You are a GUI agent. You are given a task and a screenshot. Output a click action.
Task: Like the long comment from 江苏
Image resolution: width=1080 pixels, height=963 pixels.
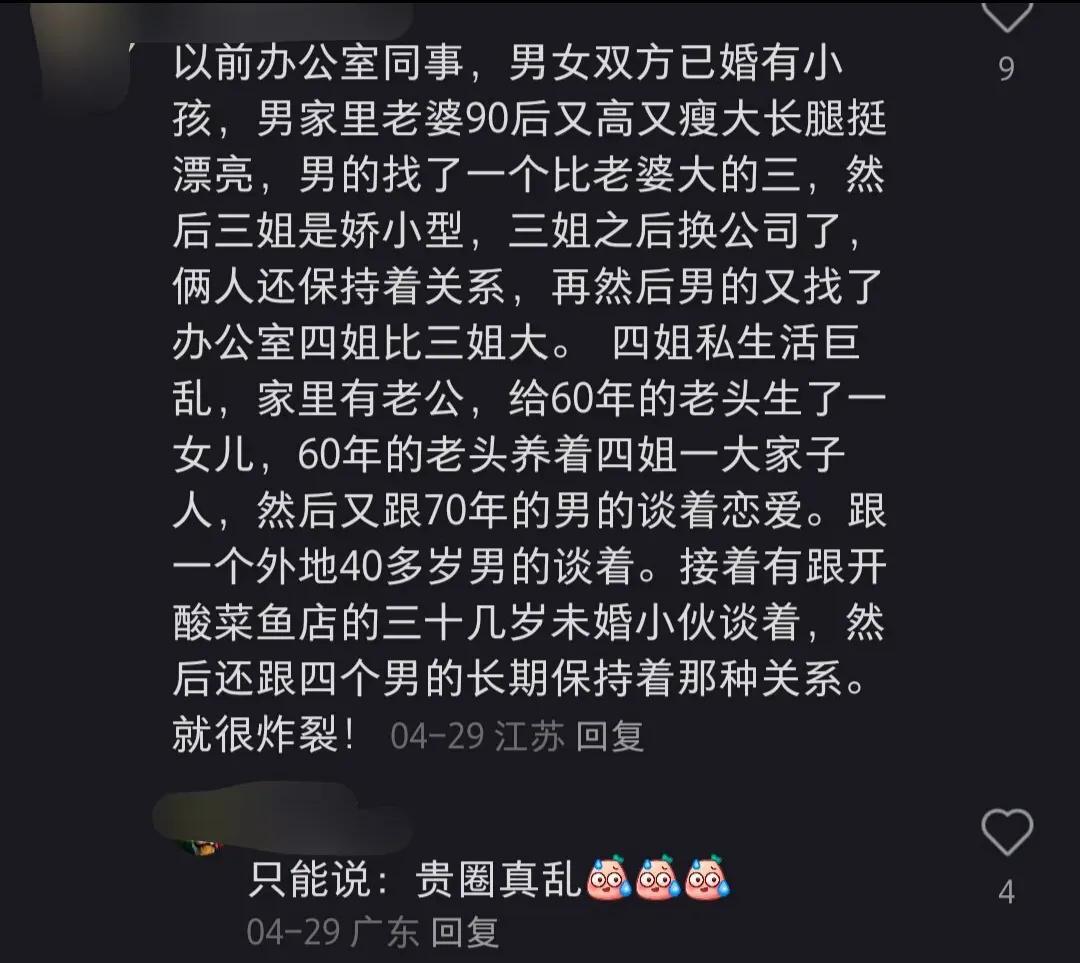click(x=1006, y=15)
